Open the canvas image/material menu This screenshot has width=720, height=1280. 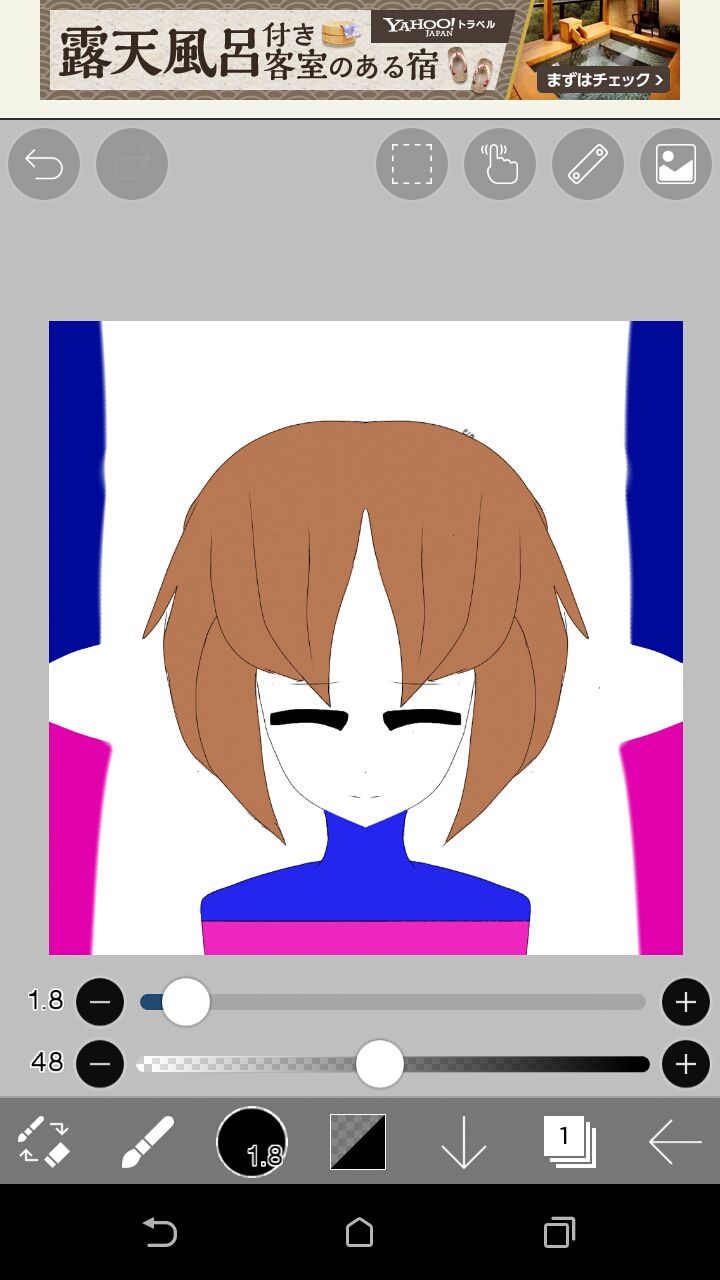pyautogui.click(x=676, y=164)
